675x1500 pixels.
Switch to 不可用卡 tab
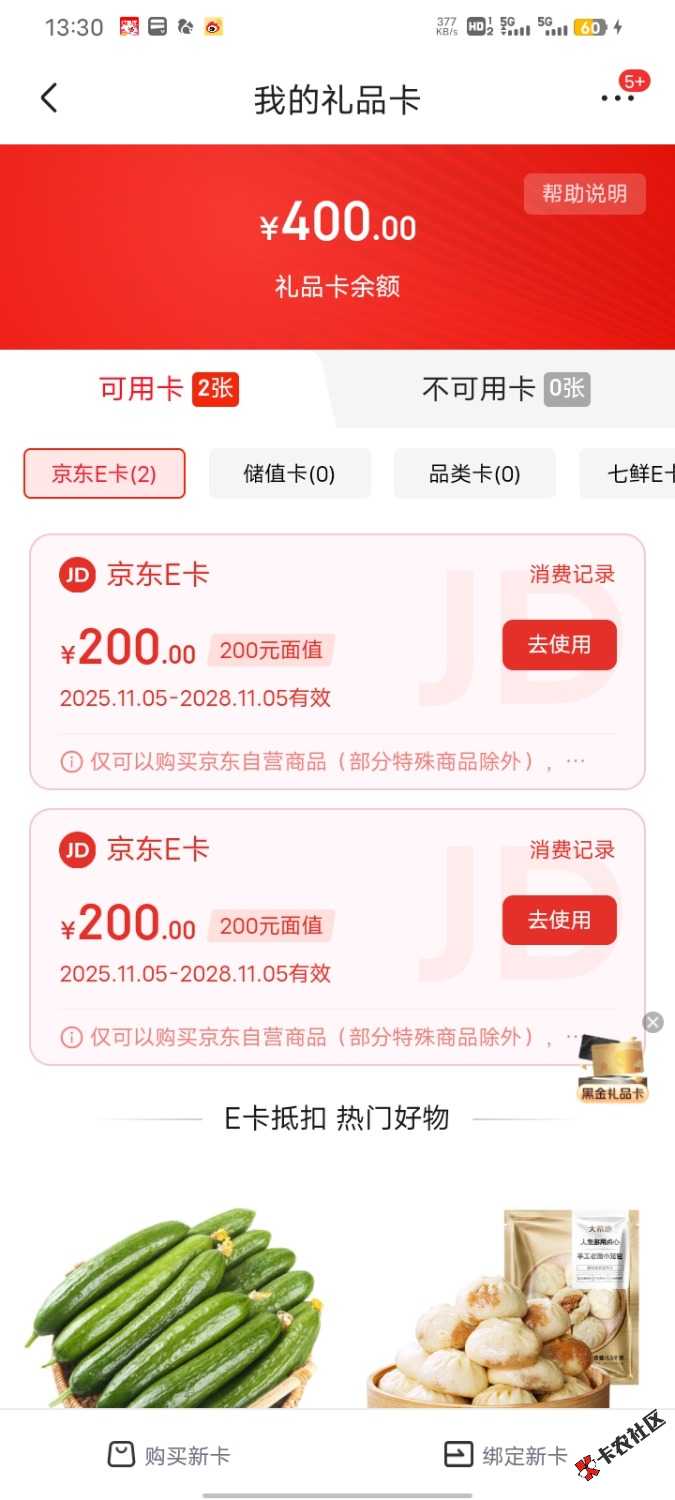[505, 389]
